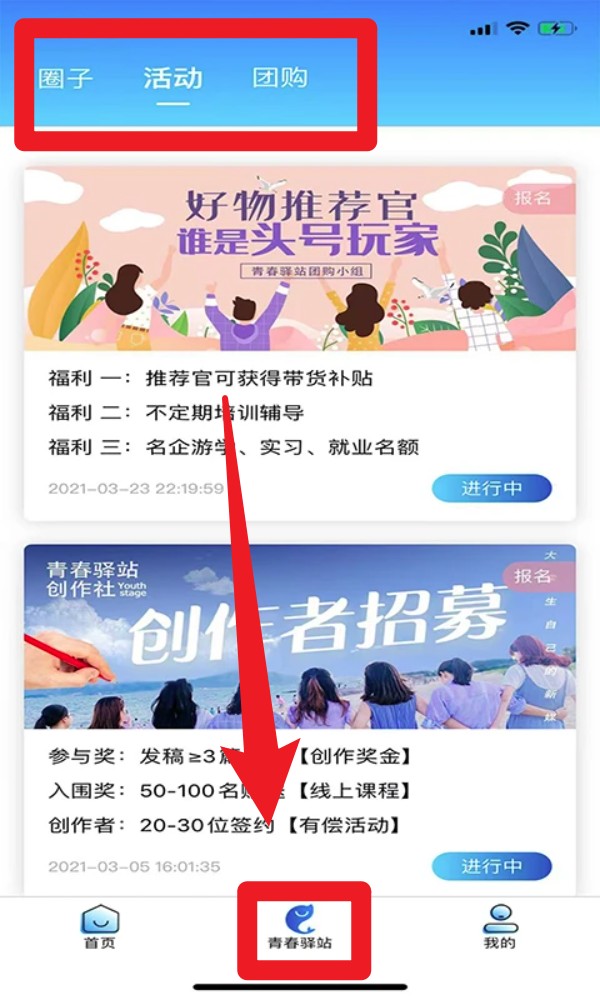Open the 我的 profile tab

point(499,927)
